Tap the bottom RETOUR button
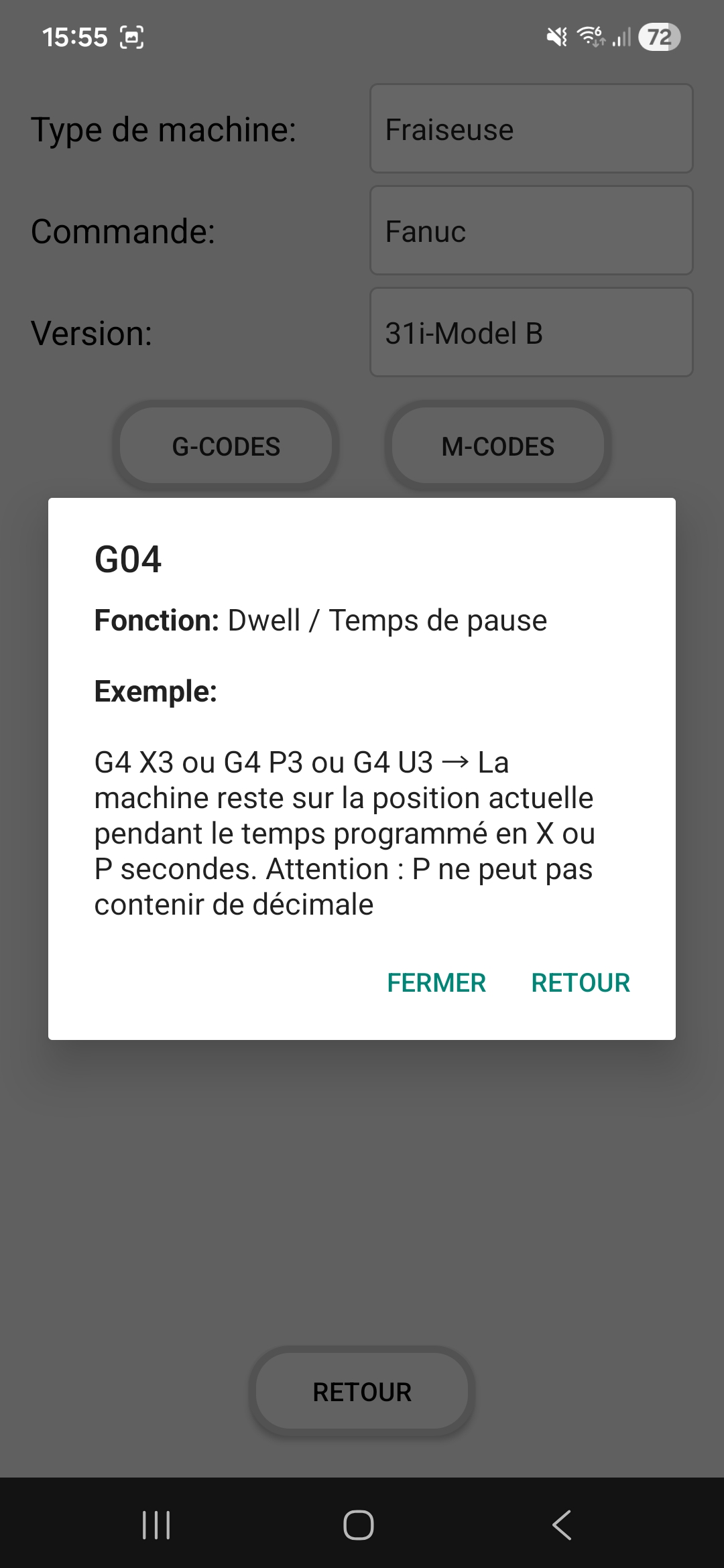 (362, 1392)
